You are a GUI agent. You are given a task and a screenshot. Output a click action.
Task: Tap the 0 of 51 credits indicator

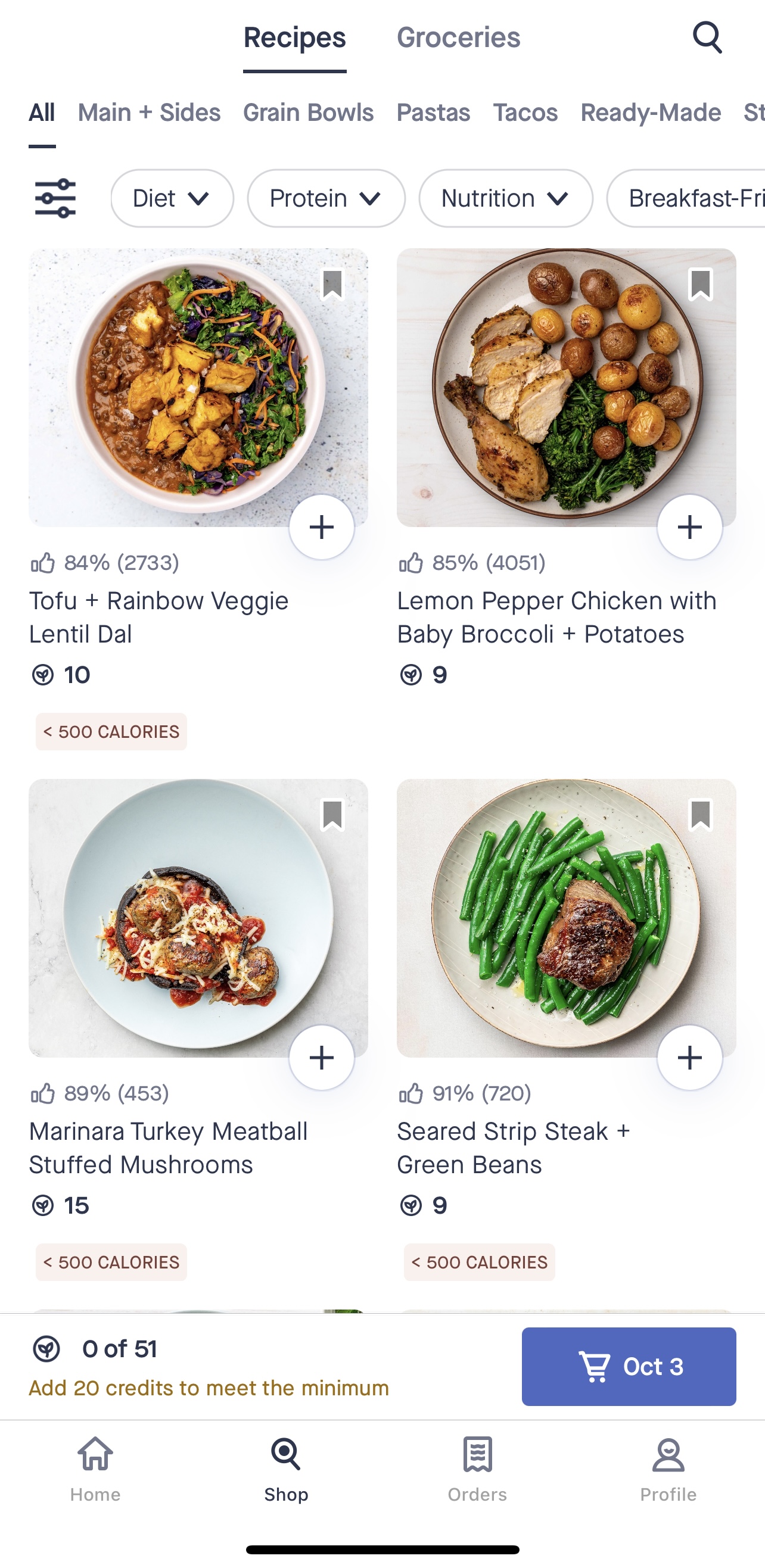(x=119, y=1348)
